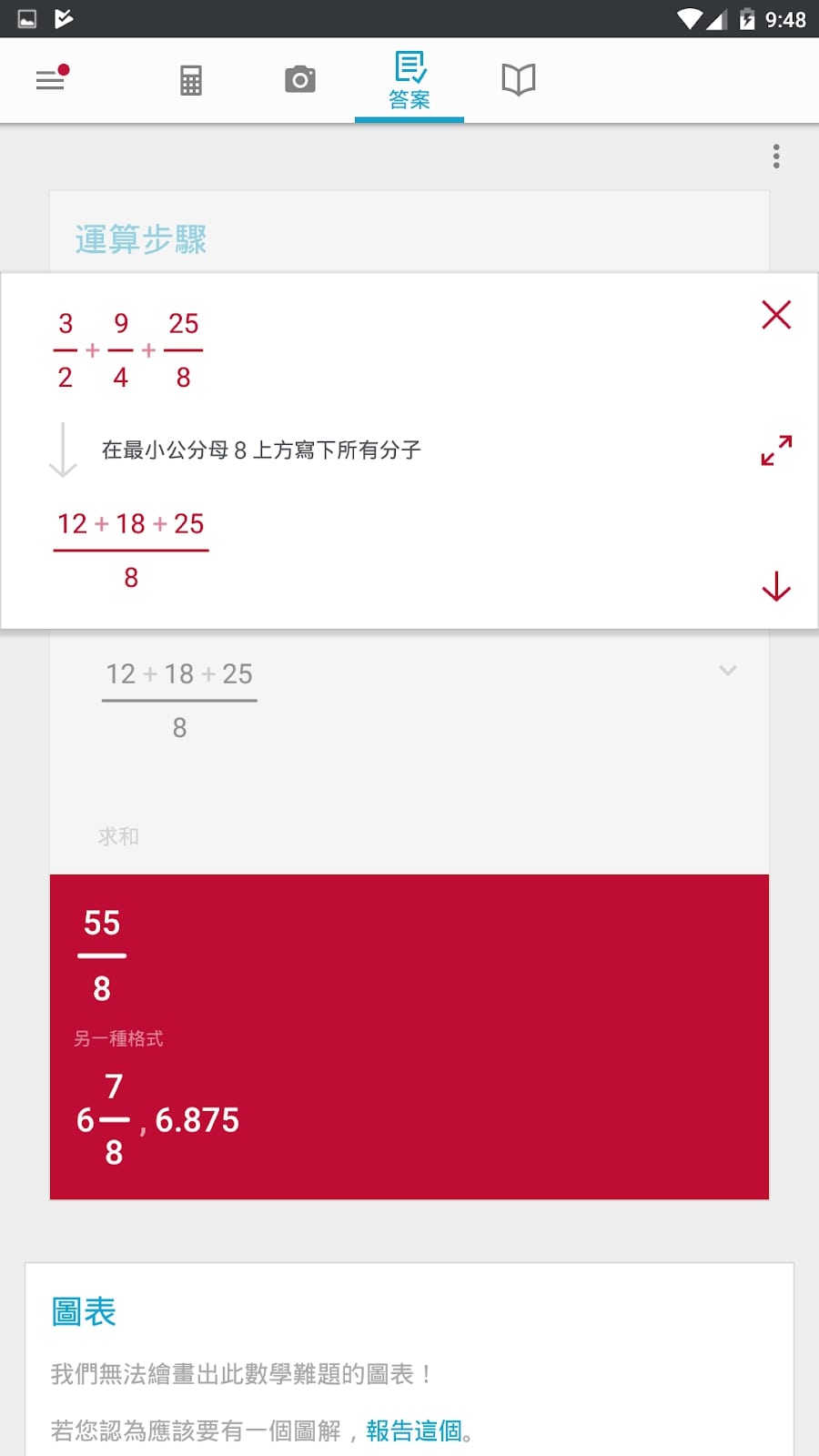Screen dimensions: 819x1456
Task: Open the book textbook tab
Action: coord(519,80)
